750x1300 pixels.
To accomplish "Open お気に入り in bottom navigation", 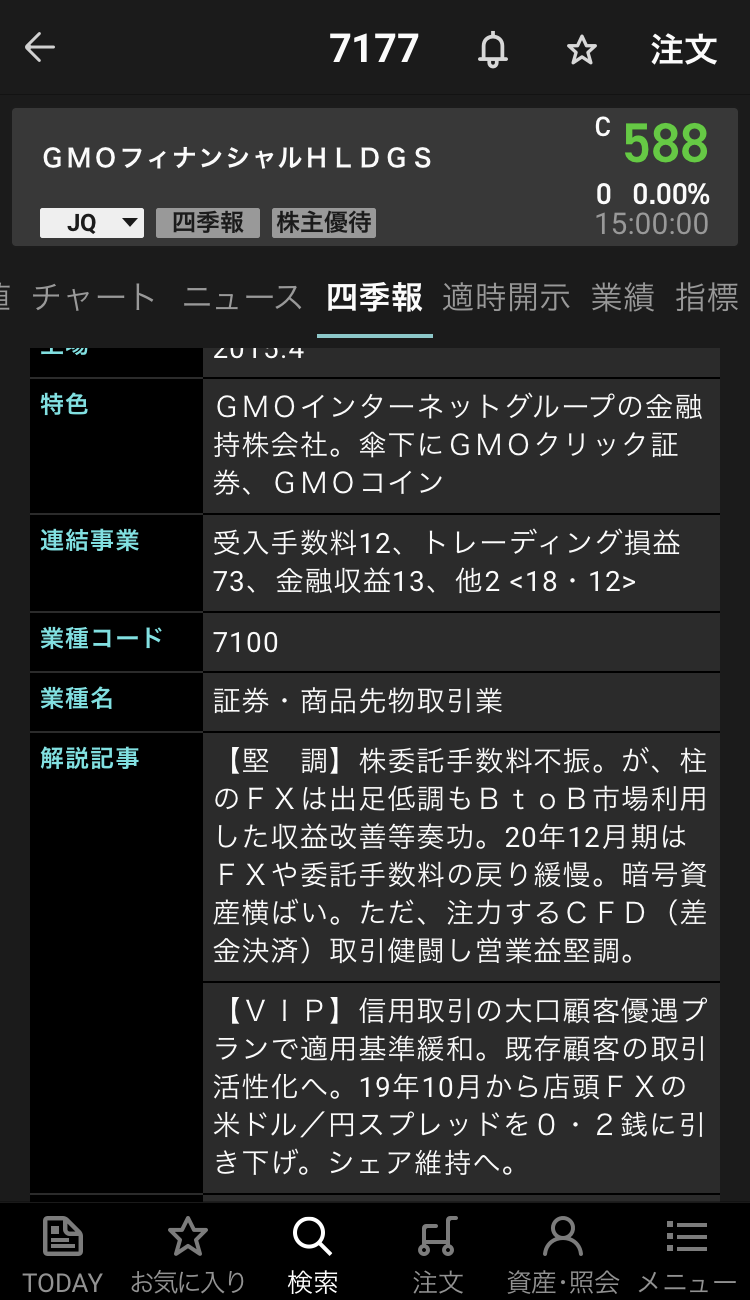I will pyautogui.click(x=187, y=1253).
